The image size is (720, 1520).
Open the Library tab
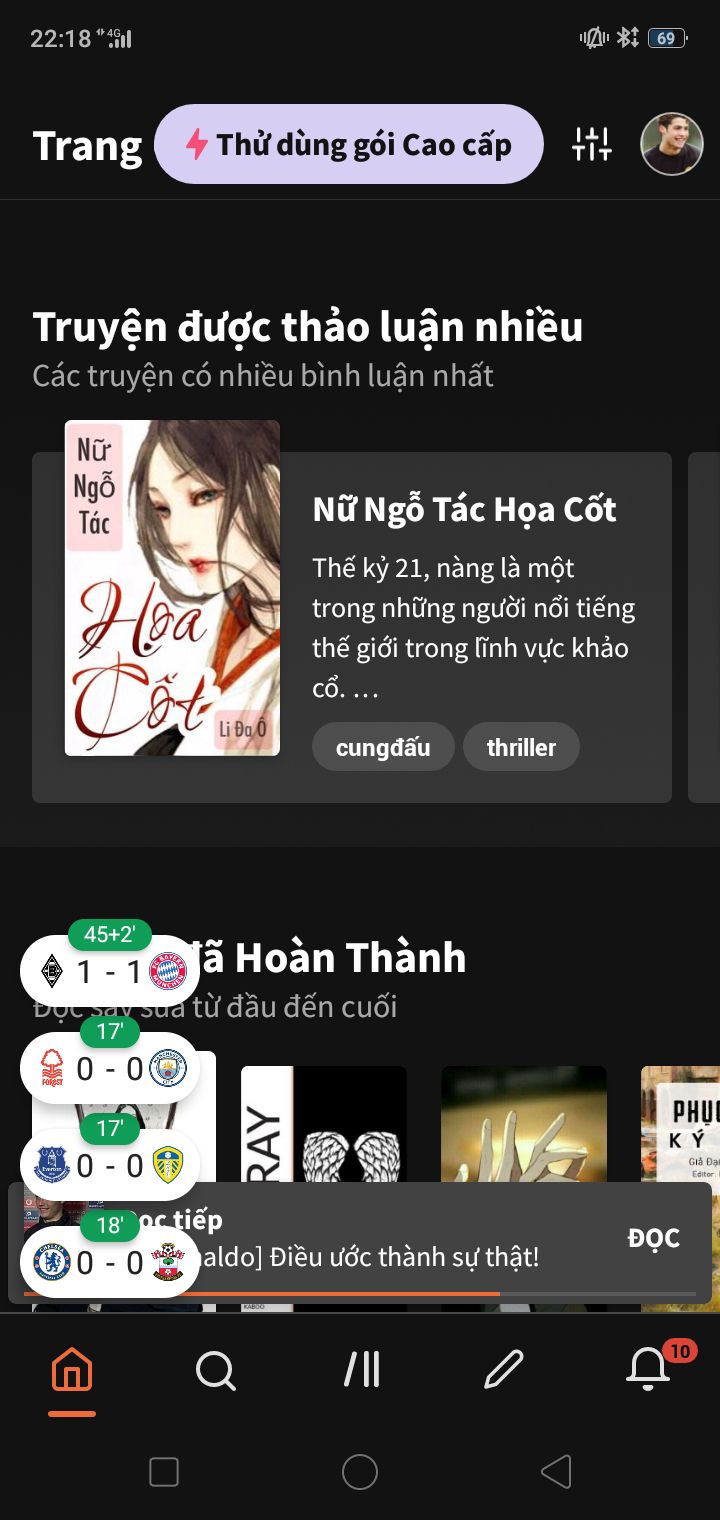click(361, 1370)
